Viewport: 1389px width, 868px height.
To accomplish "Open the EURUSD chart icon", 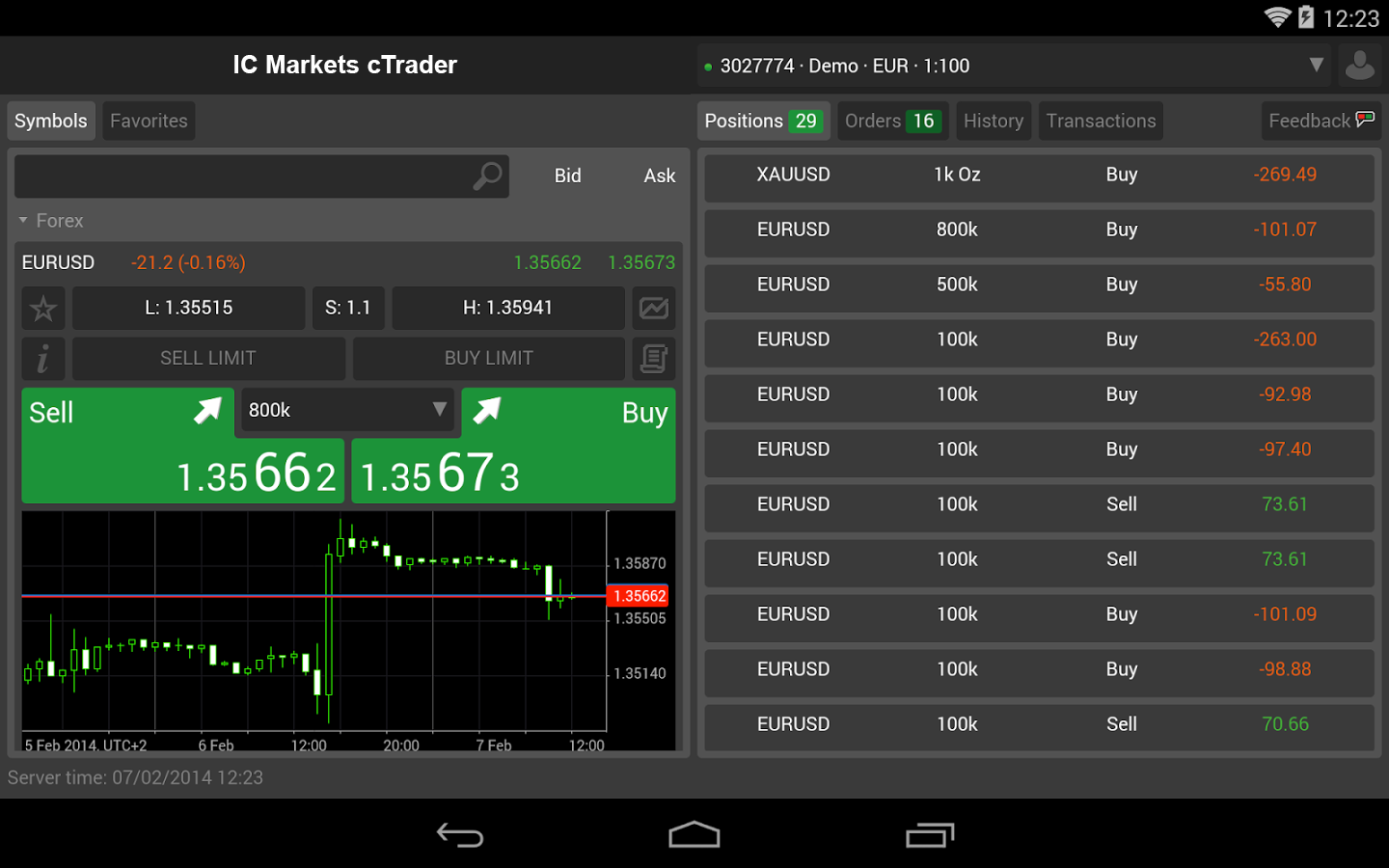I will click(x=653, y=309).
